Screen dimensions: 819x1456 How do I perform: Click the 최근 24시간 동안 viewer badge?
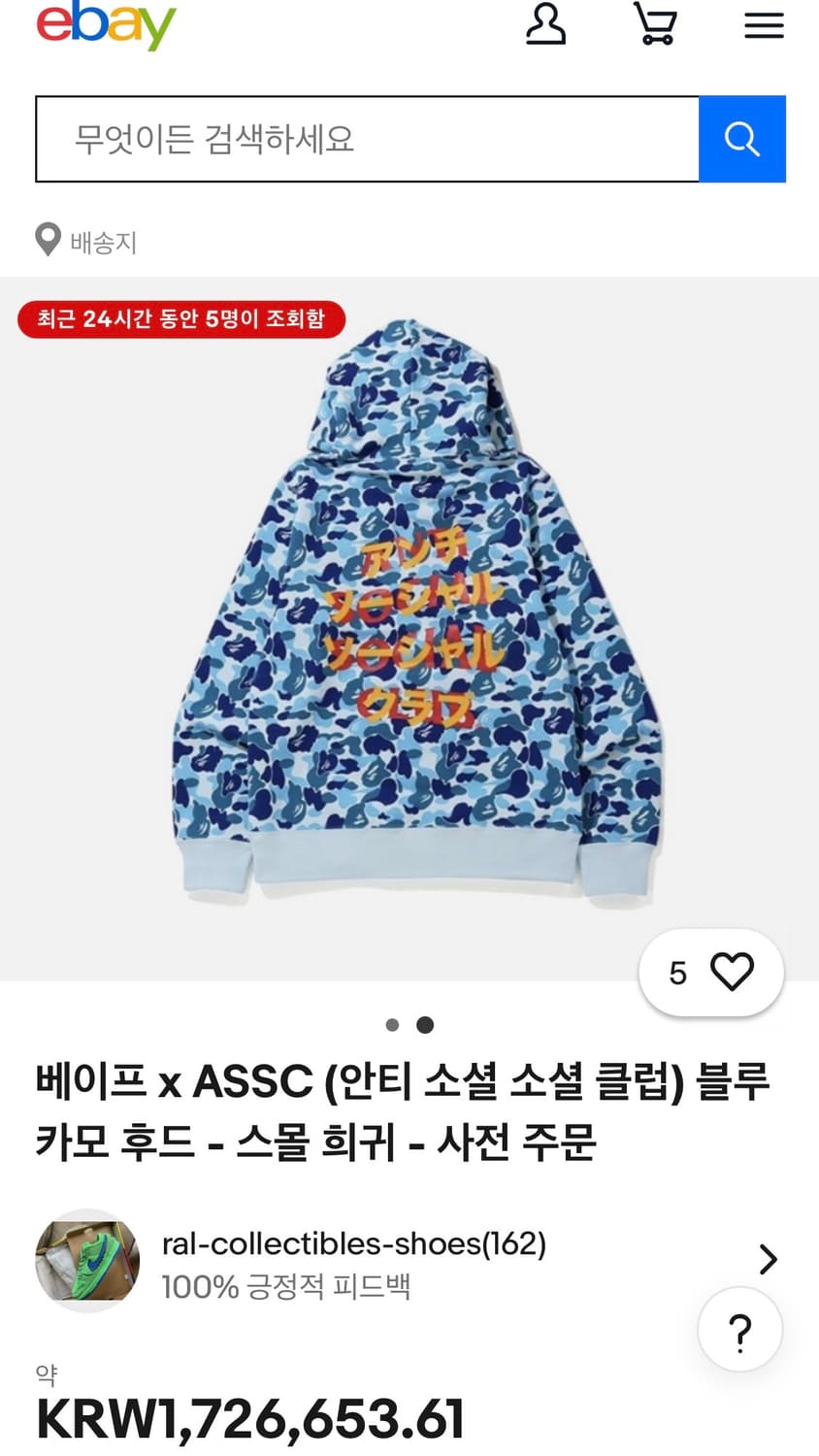(x=181, y=319)
